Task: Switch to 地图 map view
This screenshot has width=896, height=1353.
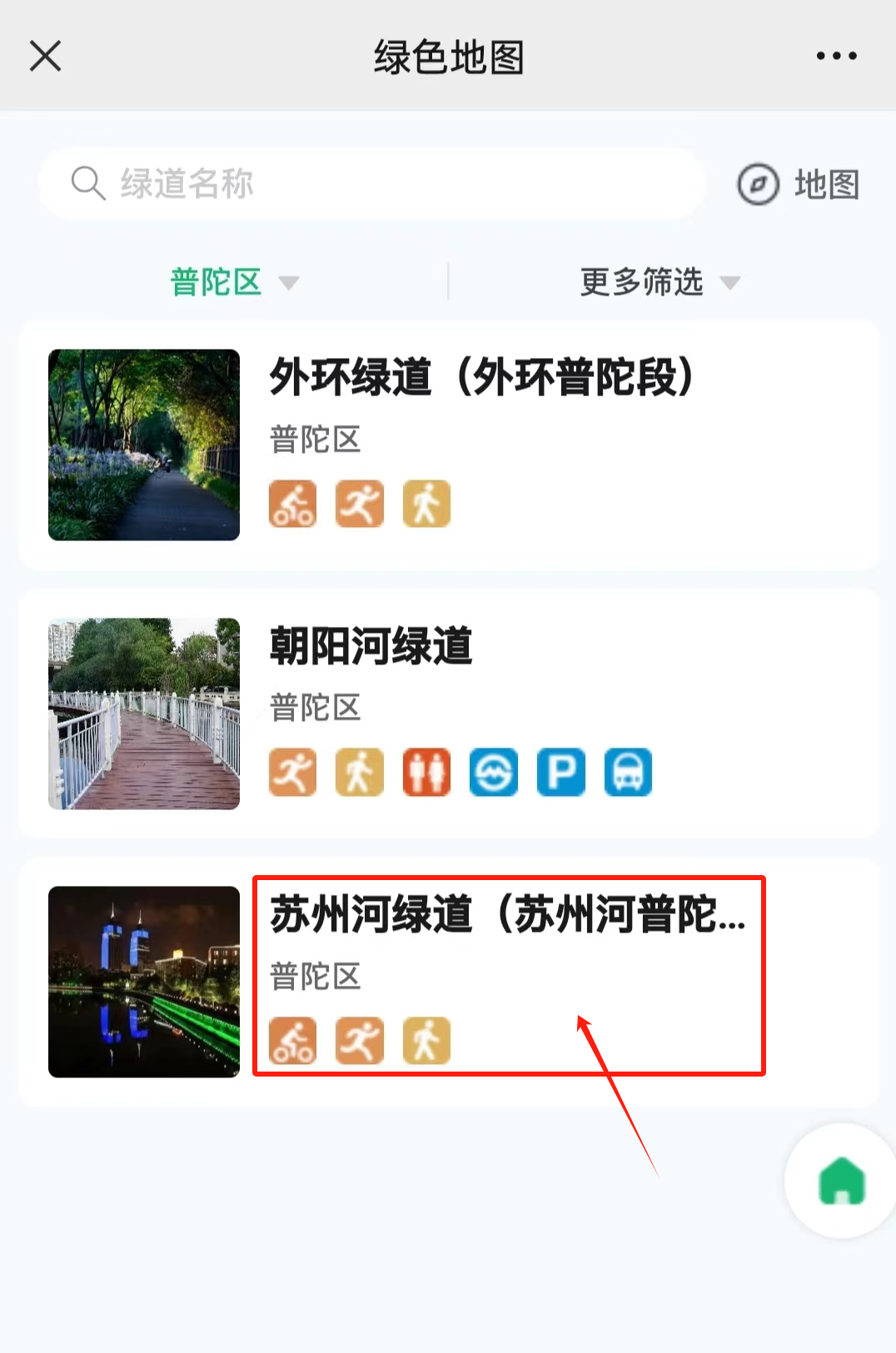Action: pos(799,184)
